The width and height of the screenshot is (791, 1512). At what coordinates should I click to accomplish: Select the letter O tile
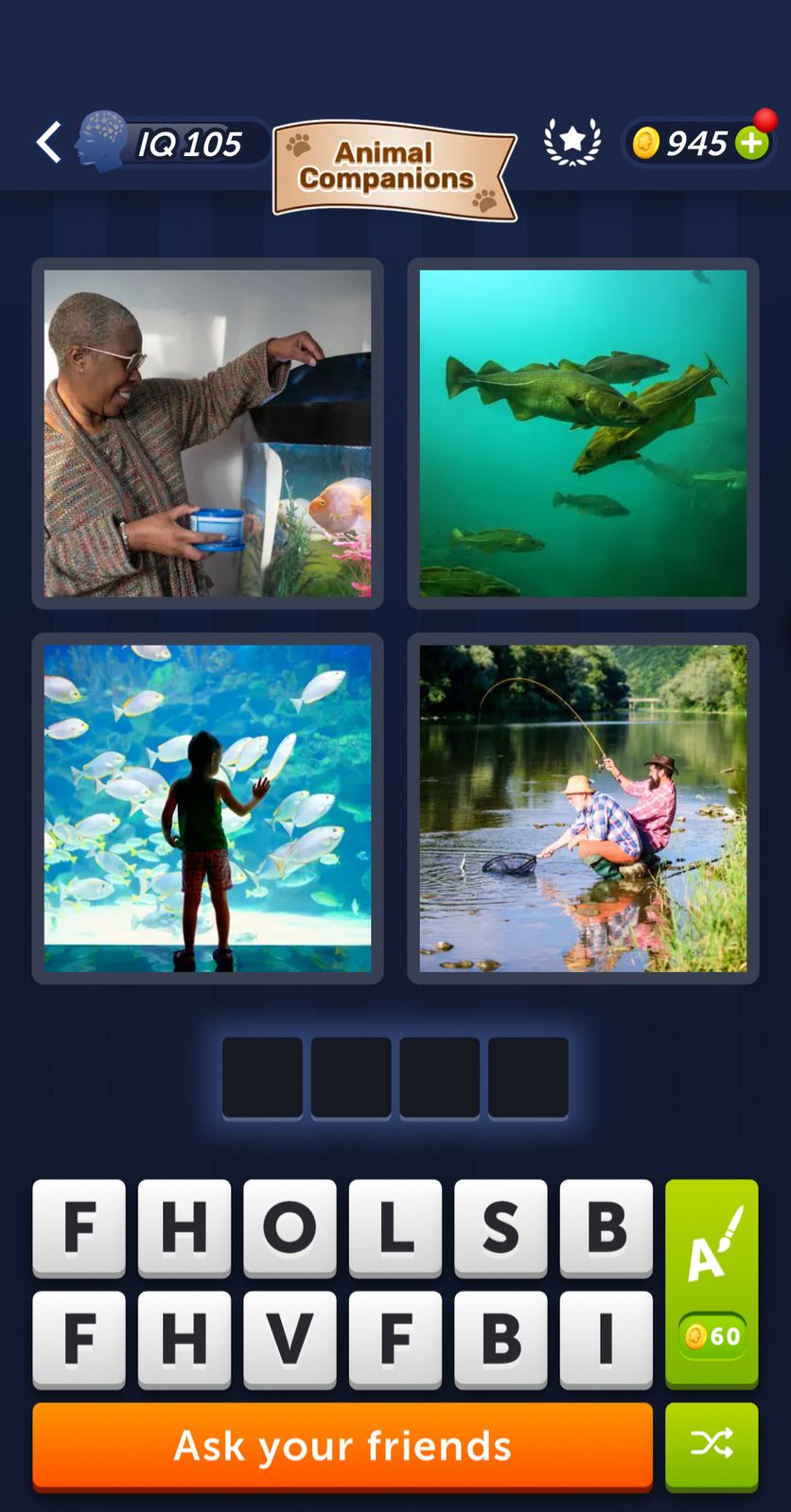[x=290, y=1227]
